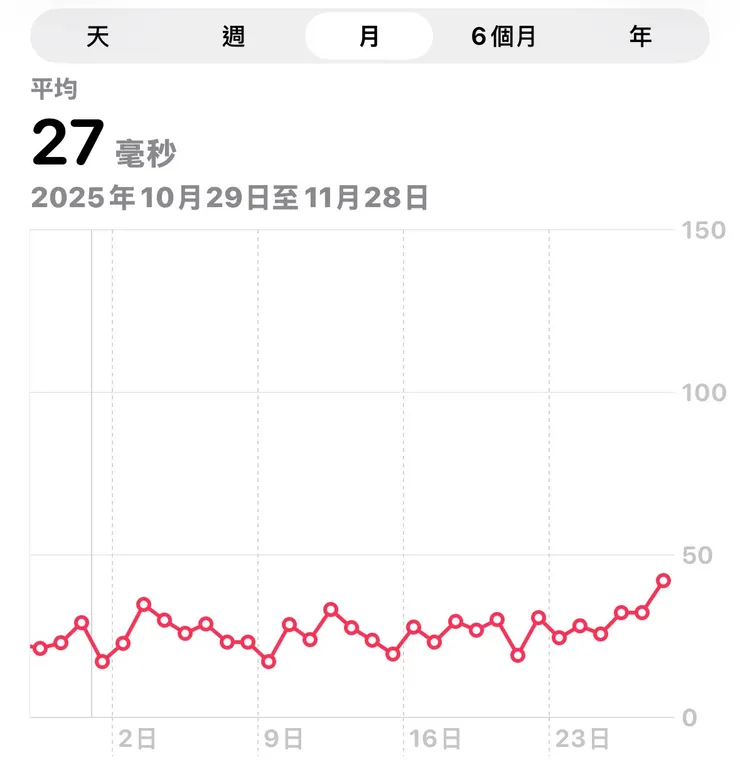Tap the 平均 label above the average

tap(52, 89)
